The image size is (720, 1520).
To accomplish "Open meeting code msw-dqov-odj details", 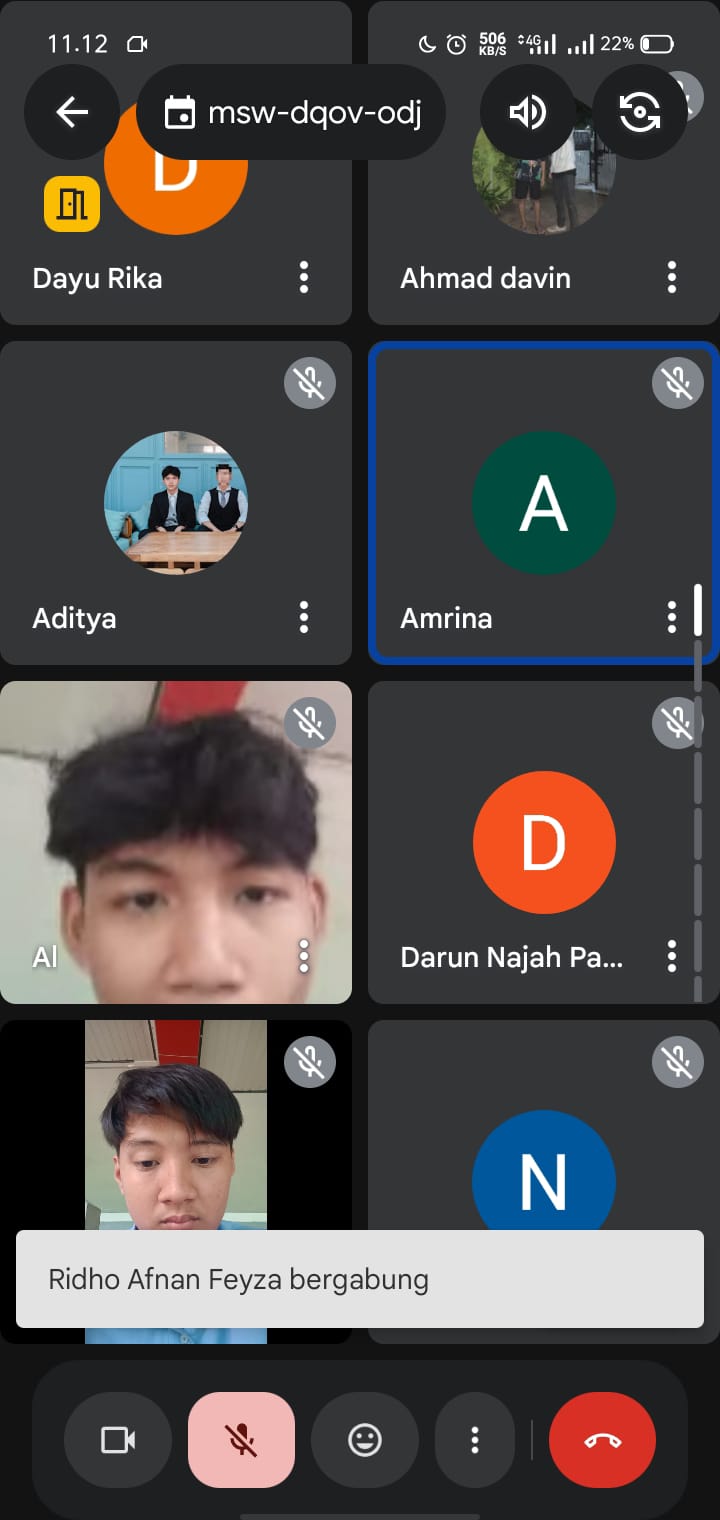I will click(x=291, y=112).
